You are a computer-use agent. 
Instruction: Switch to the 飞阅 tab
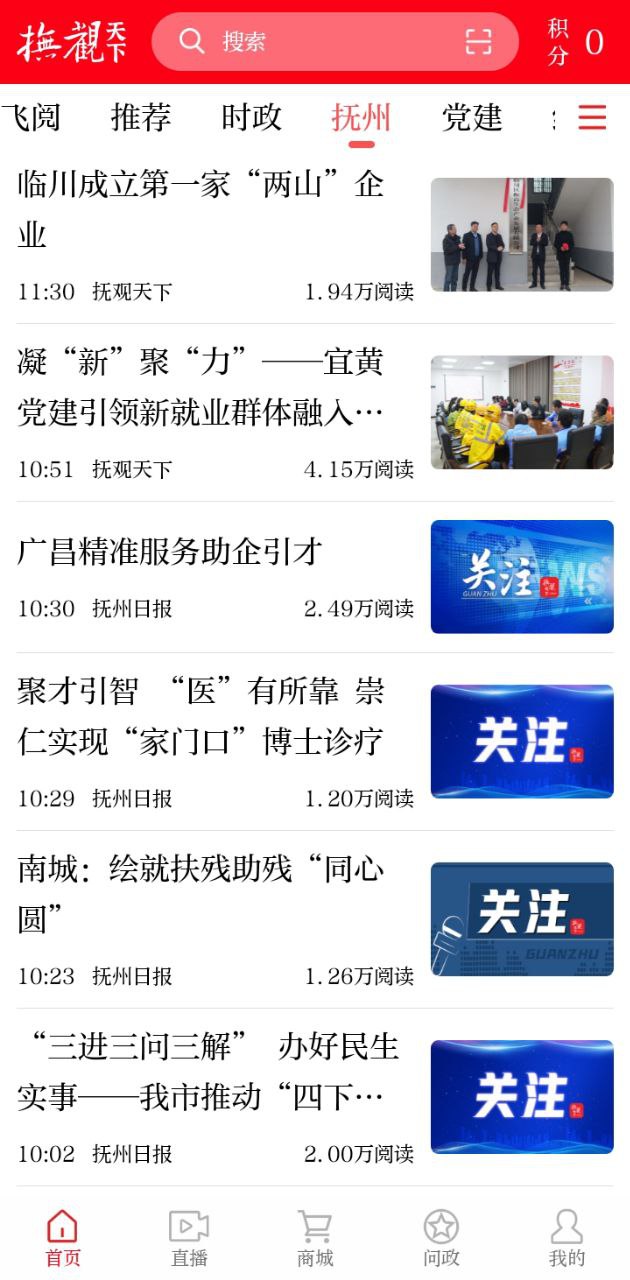(30, 118)
